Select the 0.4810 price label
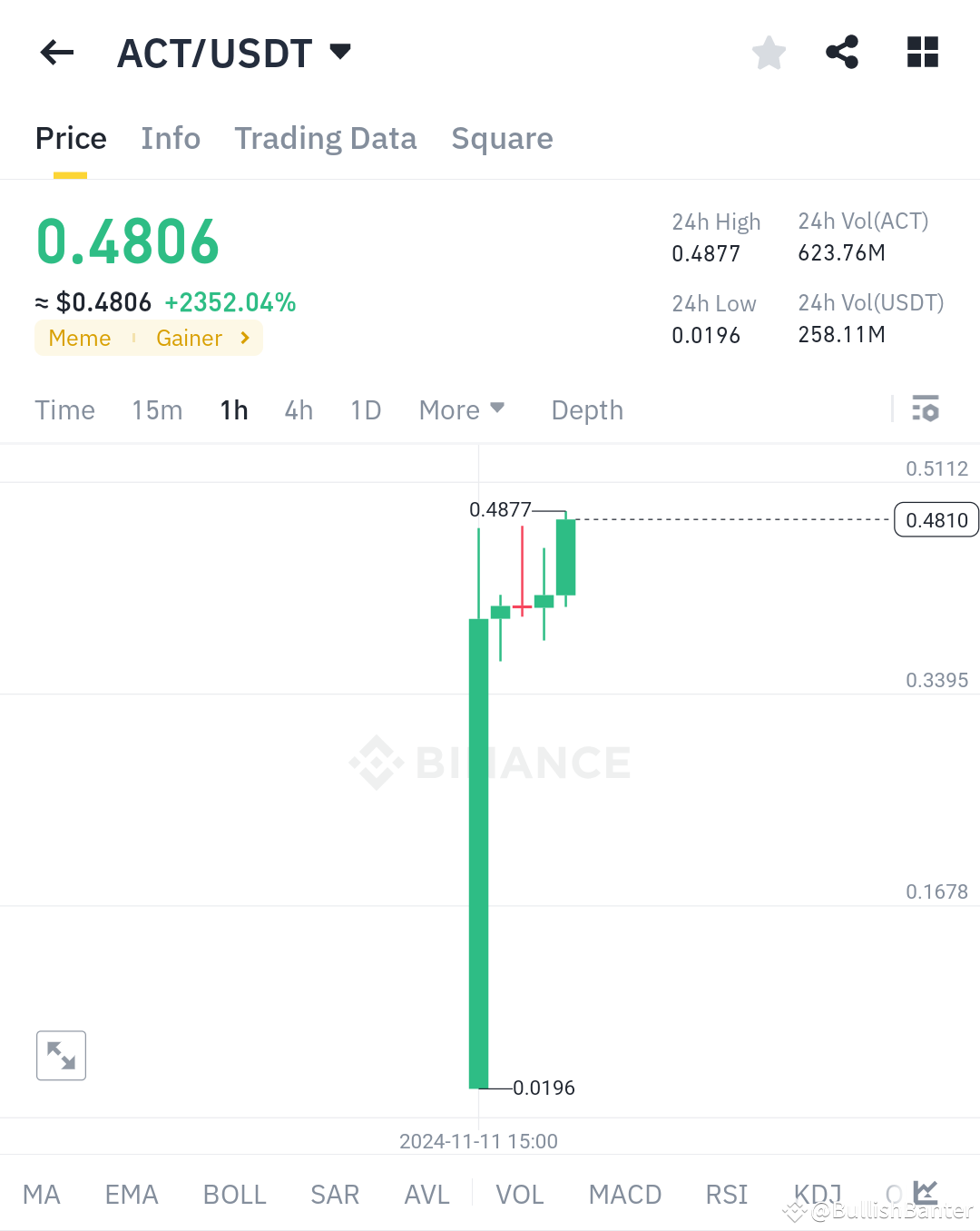Viewport: 980px width, 1231px height. pos(936,519)
